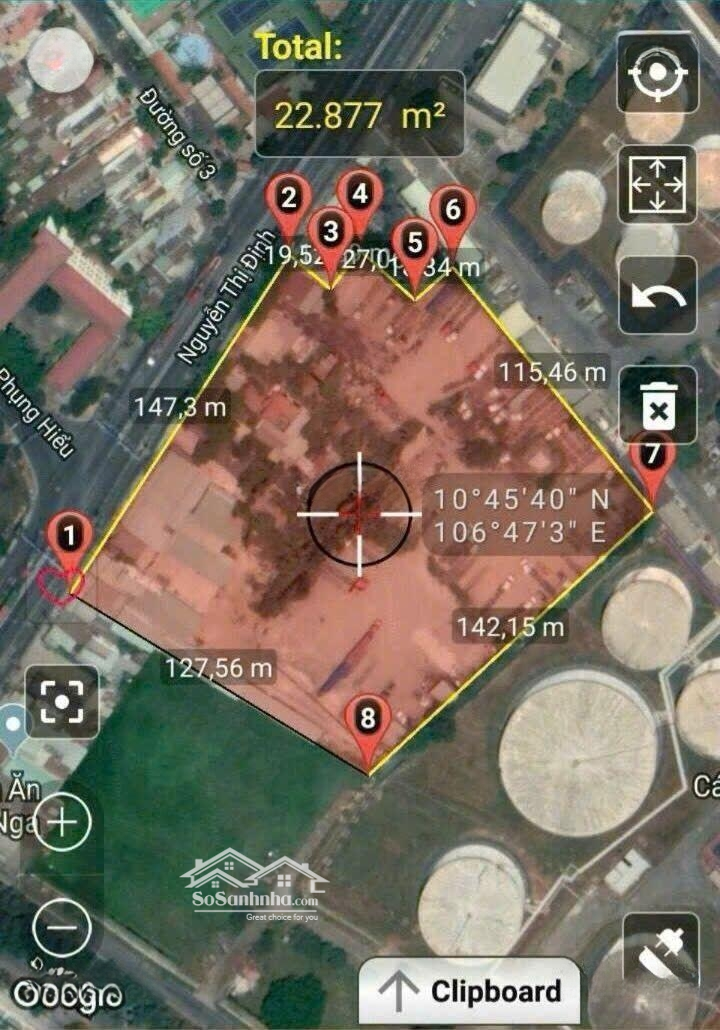Fit the measured area to screen
The height and width of the screenshot is (1030, 720).
click(657, 184)
